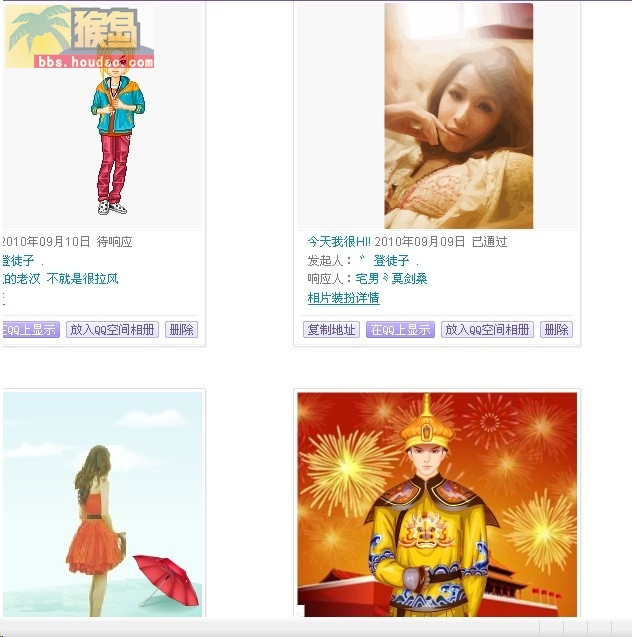Open responder 宅男 真剑桑's profile link

(x=391, y=278)
